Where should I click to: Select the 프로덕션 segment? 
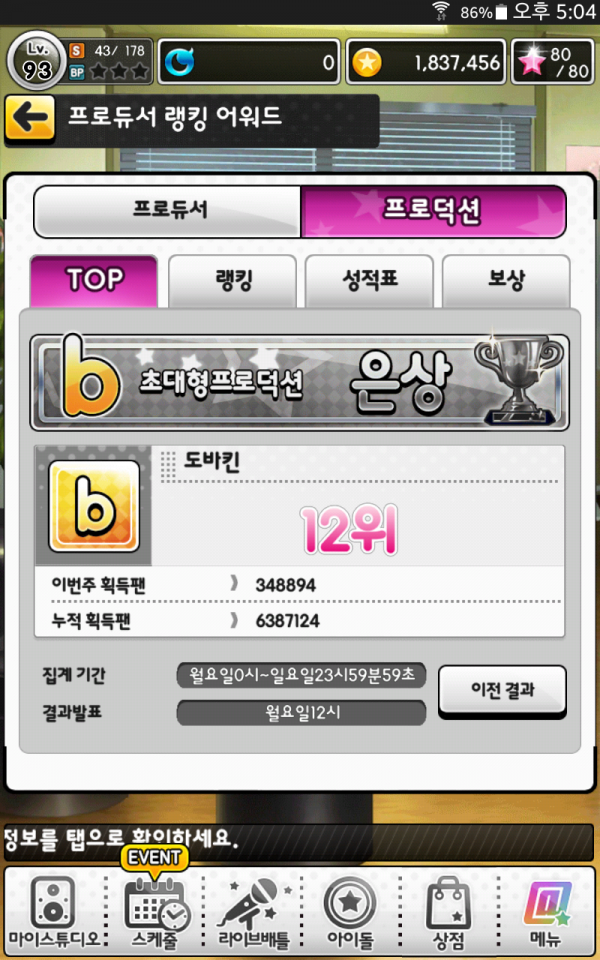[x=433, y=211]
